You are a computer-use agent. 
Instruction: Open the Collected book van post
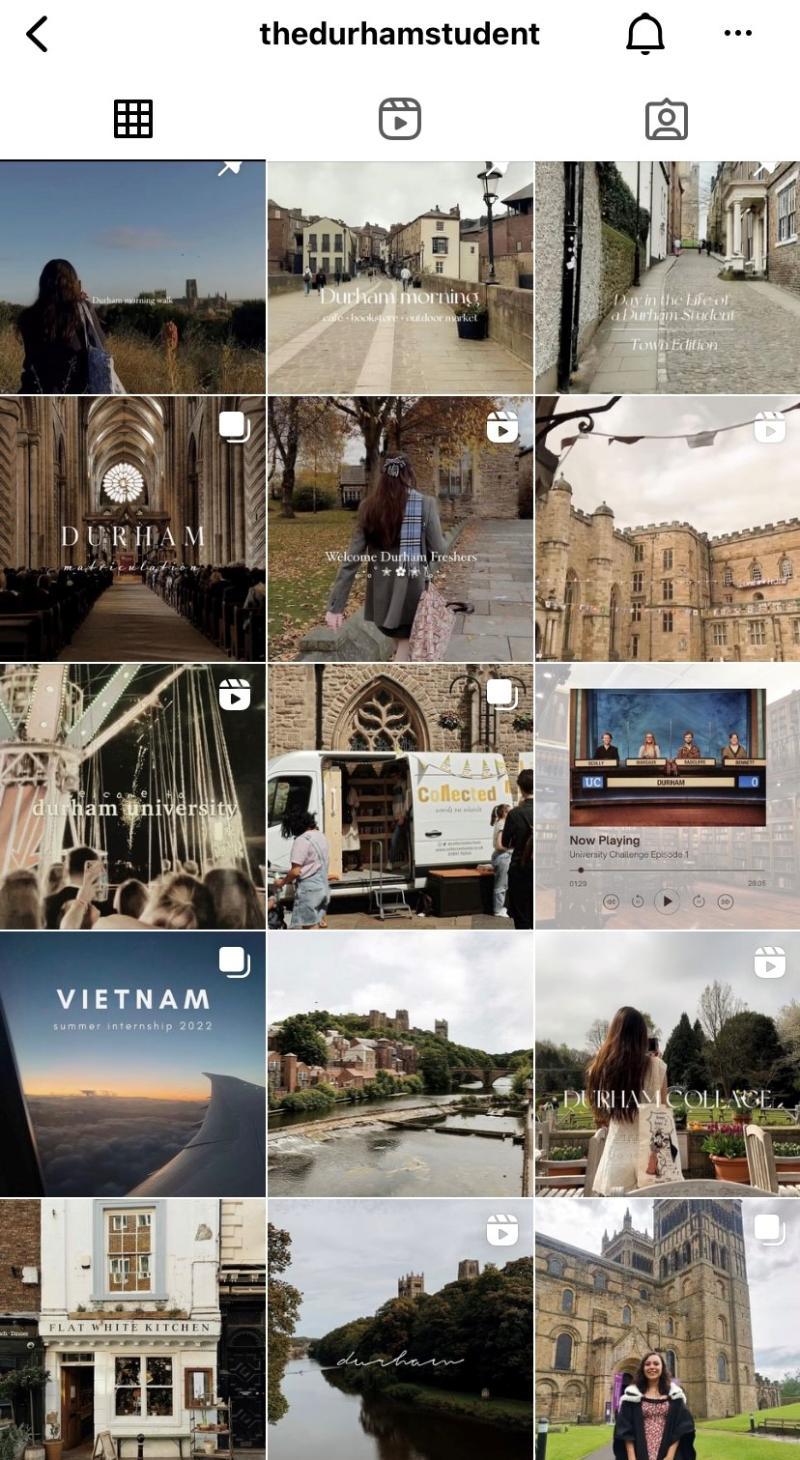[x=400, y=797]
